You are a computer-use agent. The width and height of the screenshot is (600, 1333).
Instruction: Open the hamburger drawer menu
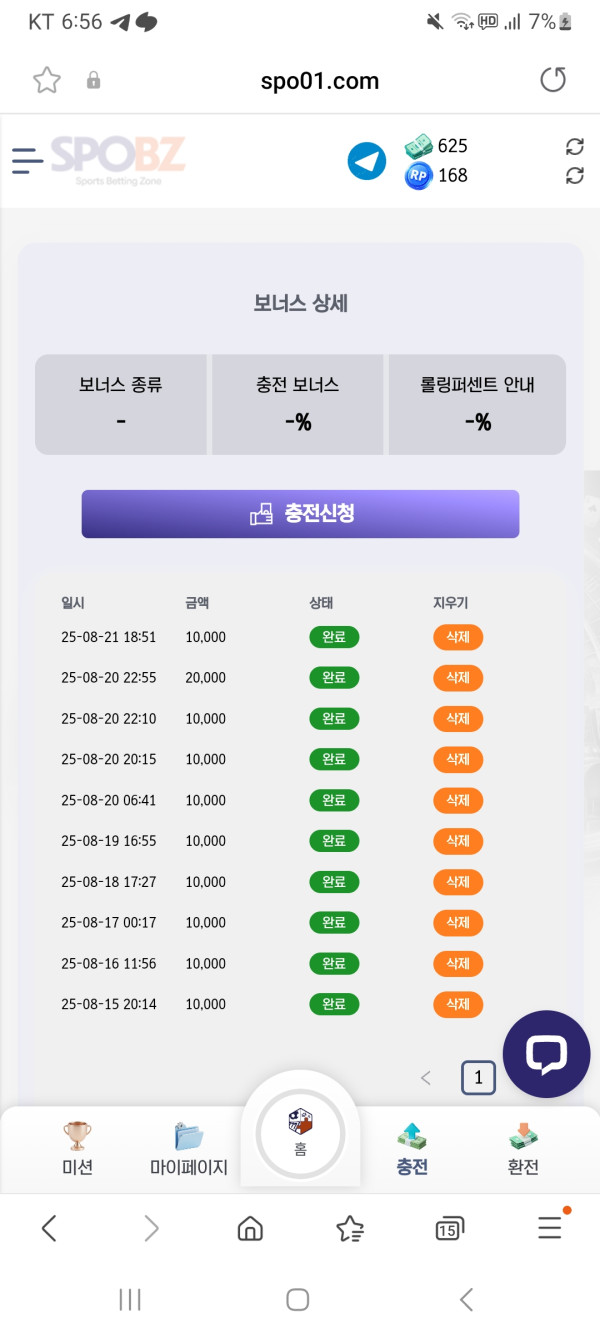click(x=28, y=160)
